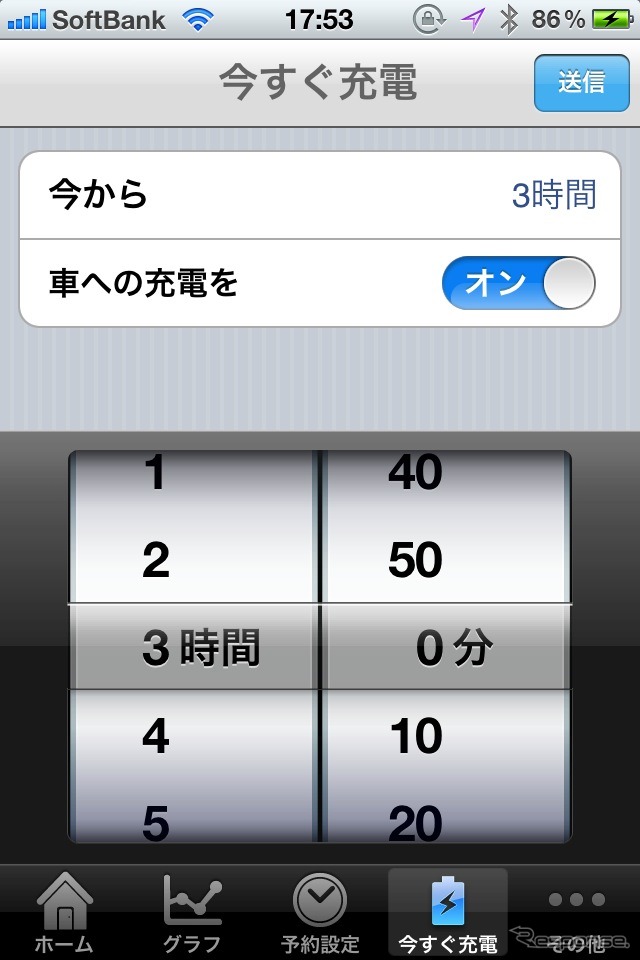Turn off the 車への充電を switch
640x960 pixels.
click(518, 283)
